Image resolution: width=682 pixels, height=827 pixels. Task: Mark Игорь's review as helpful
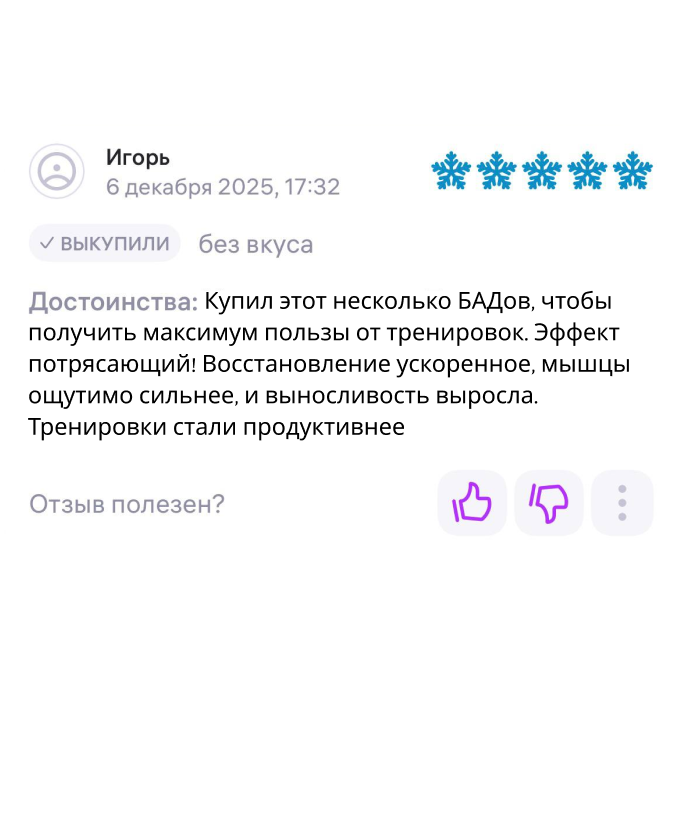[x=472, y=503]
